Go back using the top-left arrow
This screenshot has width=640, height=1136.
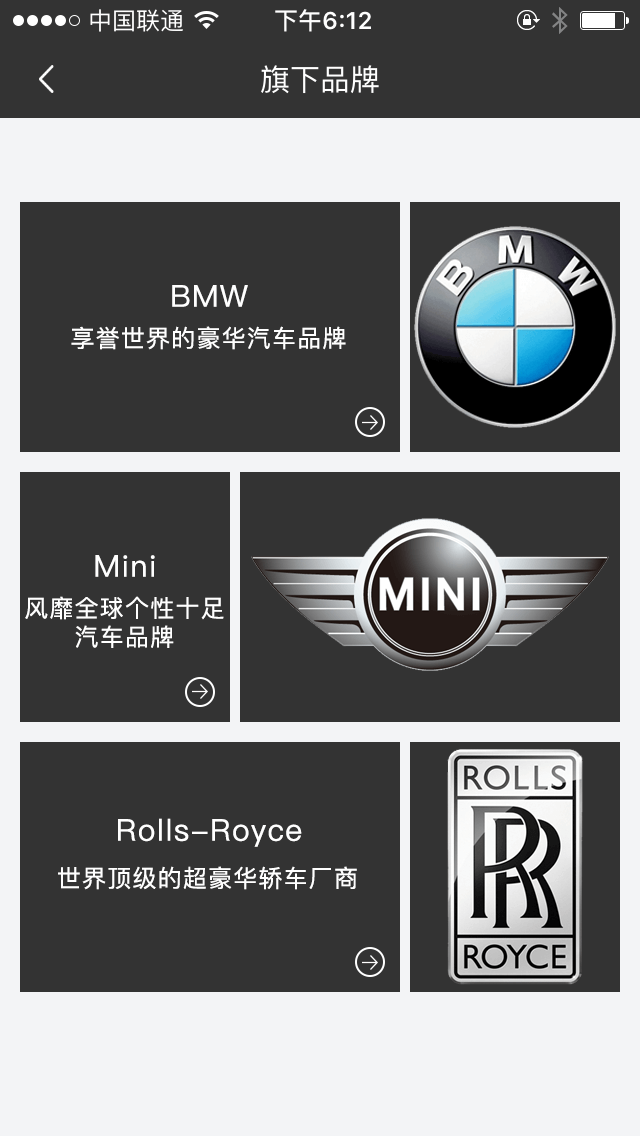46,79
